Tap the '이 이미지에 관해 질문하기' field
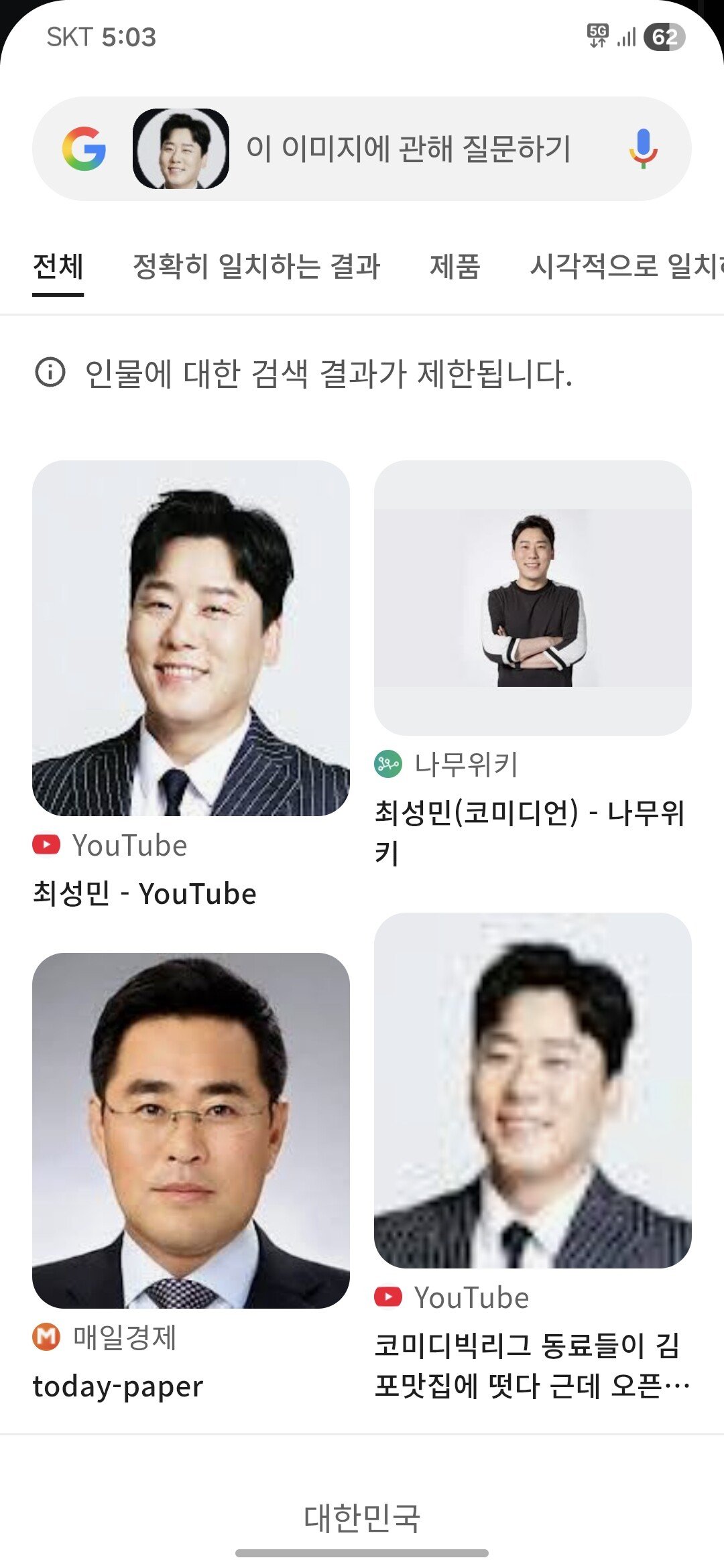The width and height of the screenshot is (724, 1568). 409,149
